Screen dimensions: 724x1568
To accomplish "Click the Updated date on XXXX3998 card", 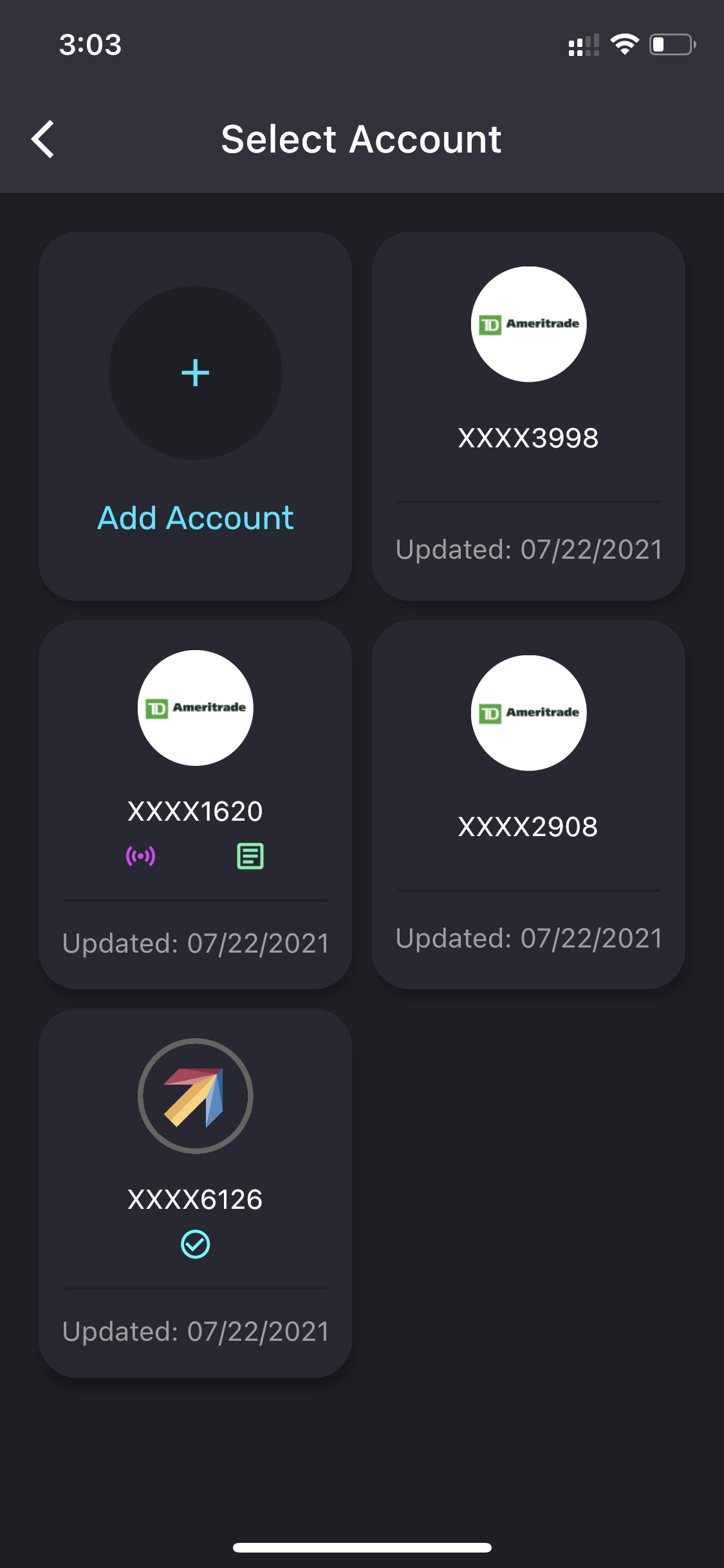I will (529, 549).
